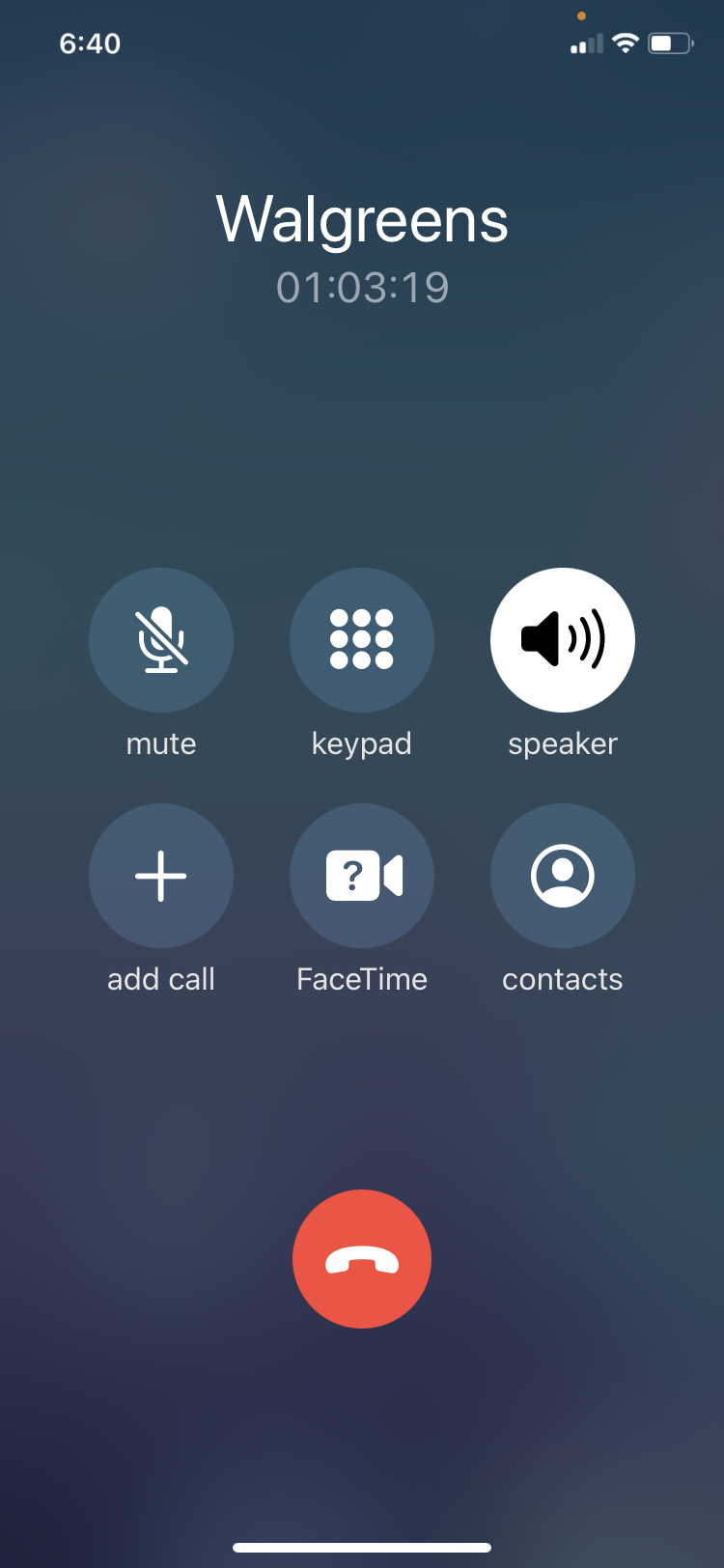Add another call
The width and height of the screenshot is (724, 1568).
[x=161, y=876]
